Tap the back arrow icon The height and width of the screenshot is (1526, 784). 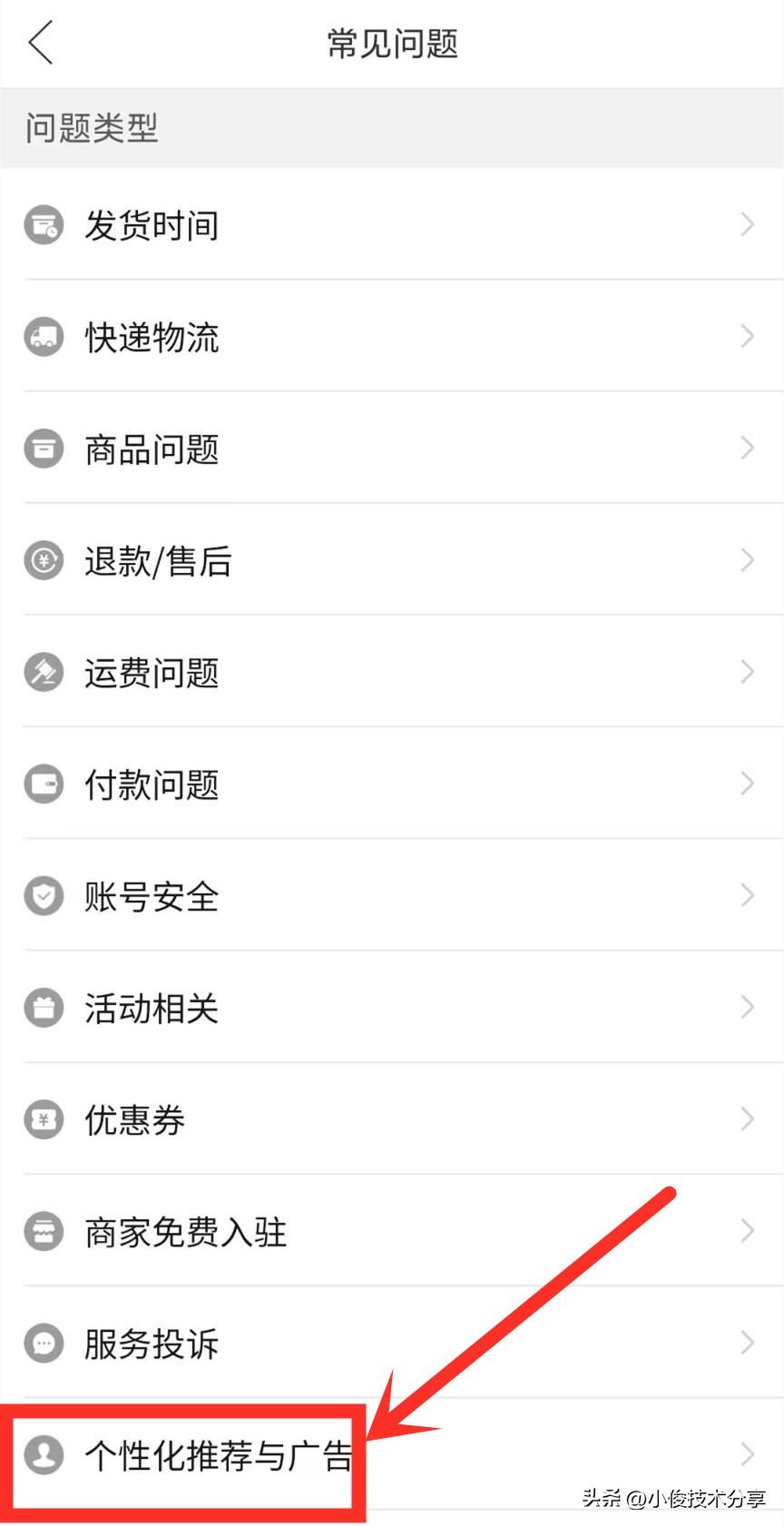tap(40, 42)
